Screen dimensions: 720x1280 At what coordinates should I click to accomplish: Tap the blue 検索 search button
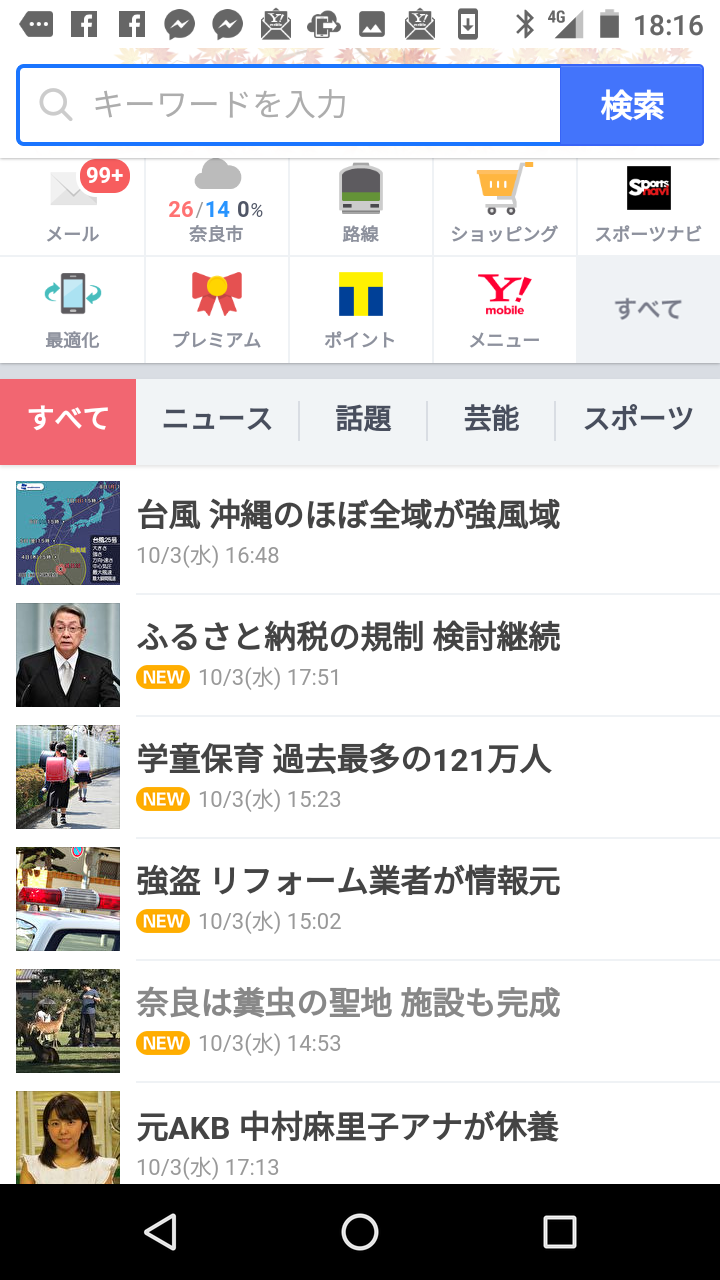[x=632, y=105]
